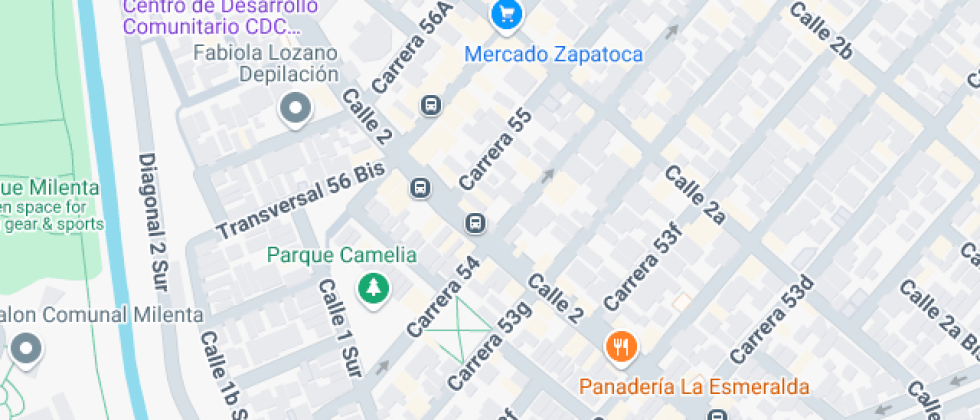Screen dimensions: 980x420
Task: Select the bus stop where Carrera 54 meets Calle 2
Action: [x=476, y=223]
